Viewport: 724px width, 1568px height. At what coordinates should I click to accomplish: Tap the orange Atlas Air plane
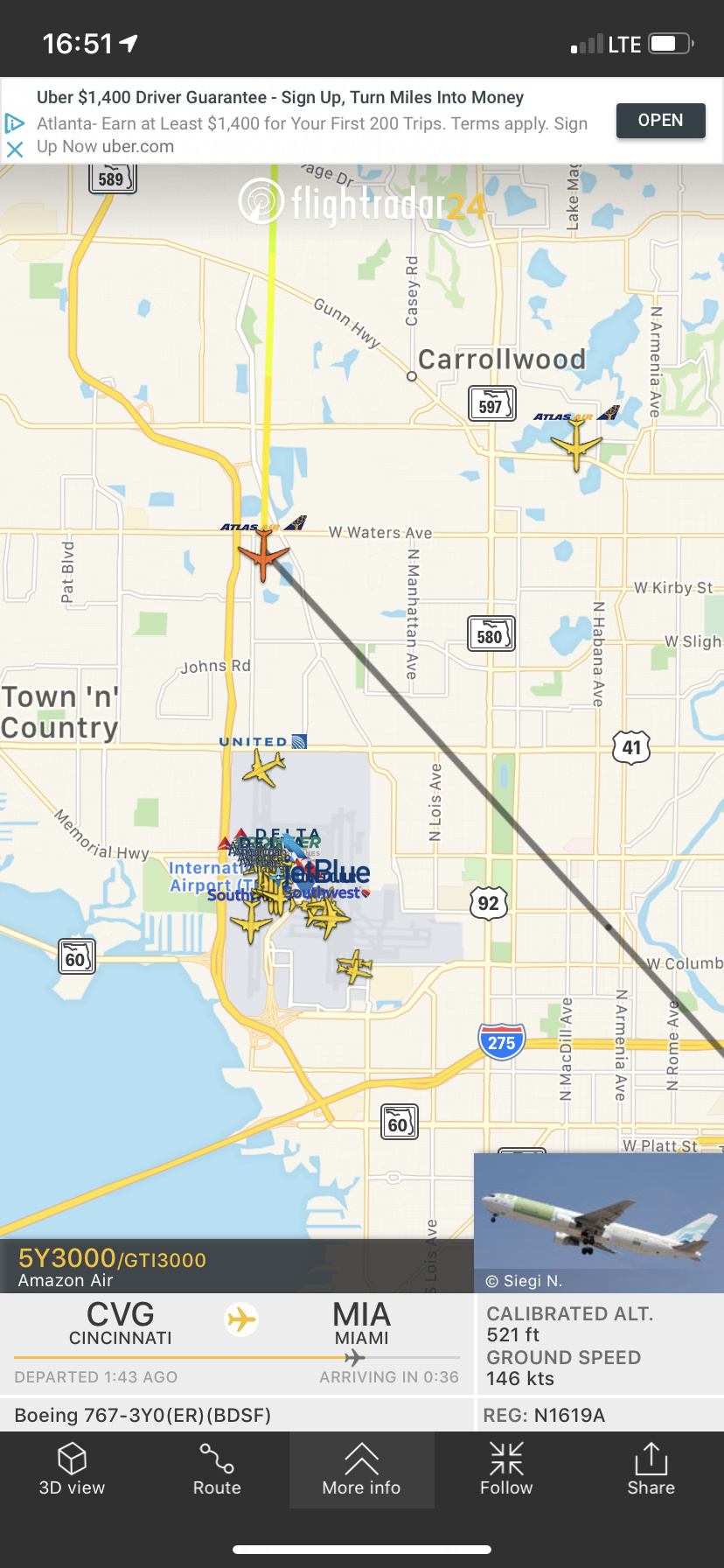[262, 554]
